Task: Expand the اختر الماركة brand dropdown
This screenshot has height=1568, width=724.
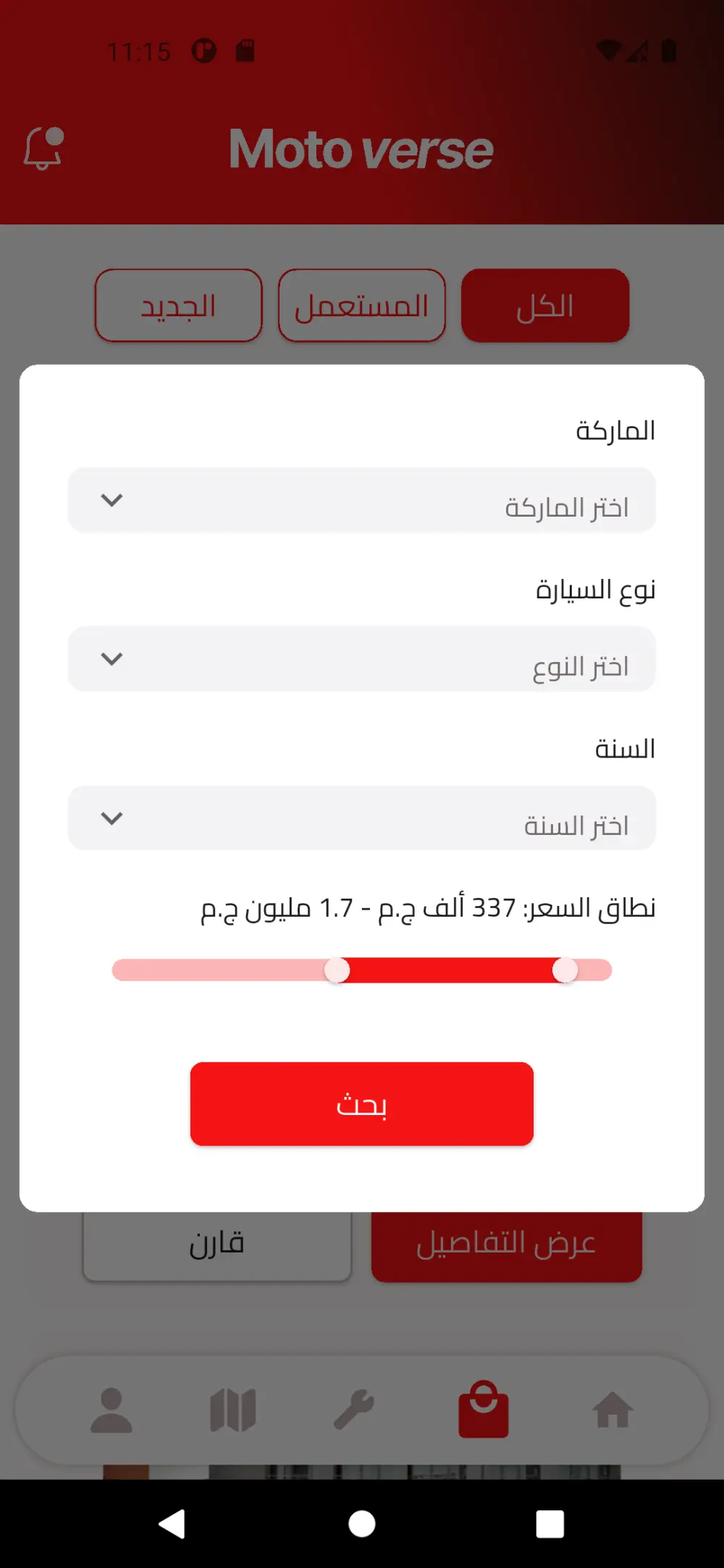Action: 362,500
